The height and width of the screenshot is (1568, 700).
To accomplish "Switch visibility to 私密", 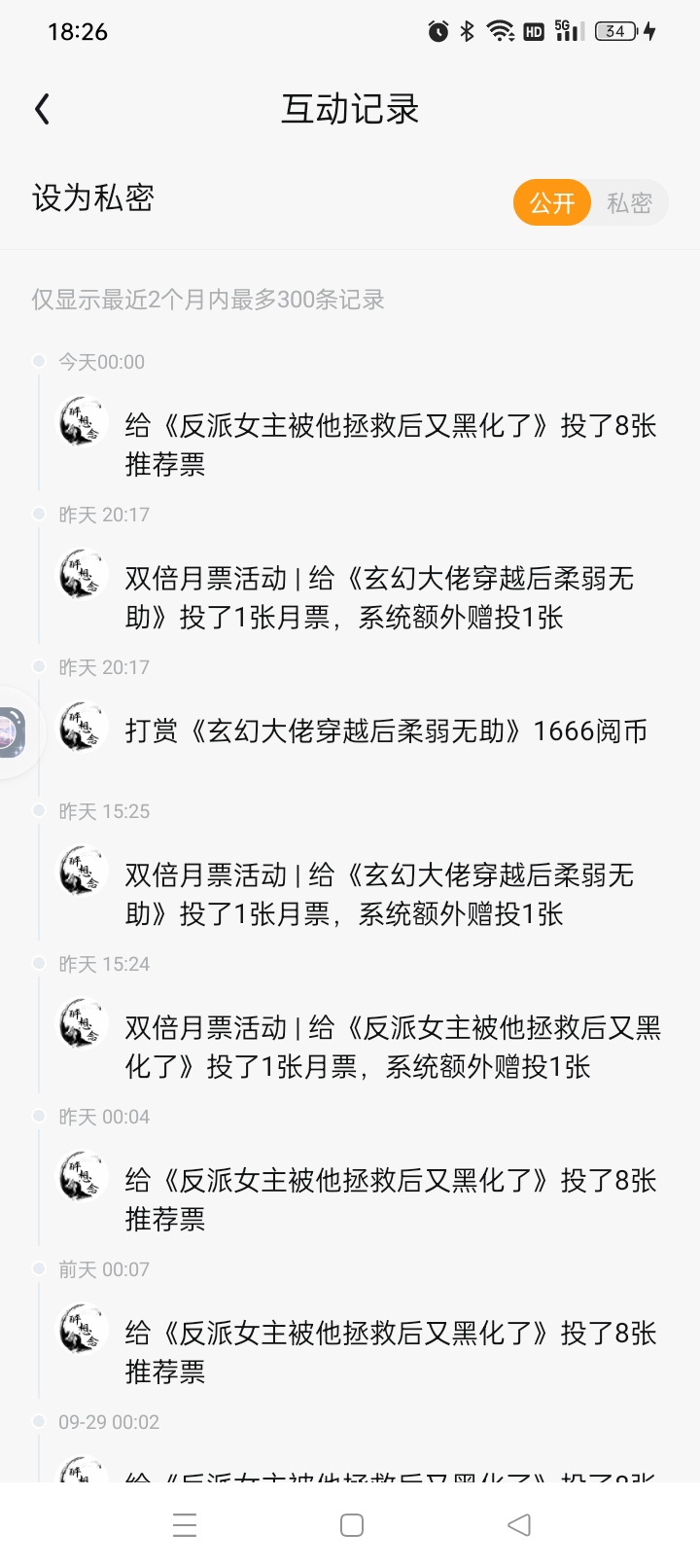I will pos(629,202).
